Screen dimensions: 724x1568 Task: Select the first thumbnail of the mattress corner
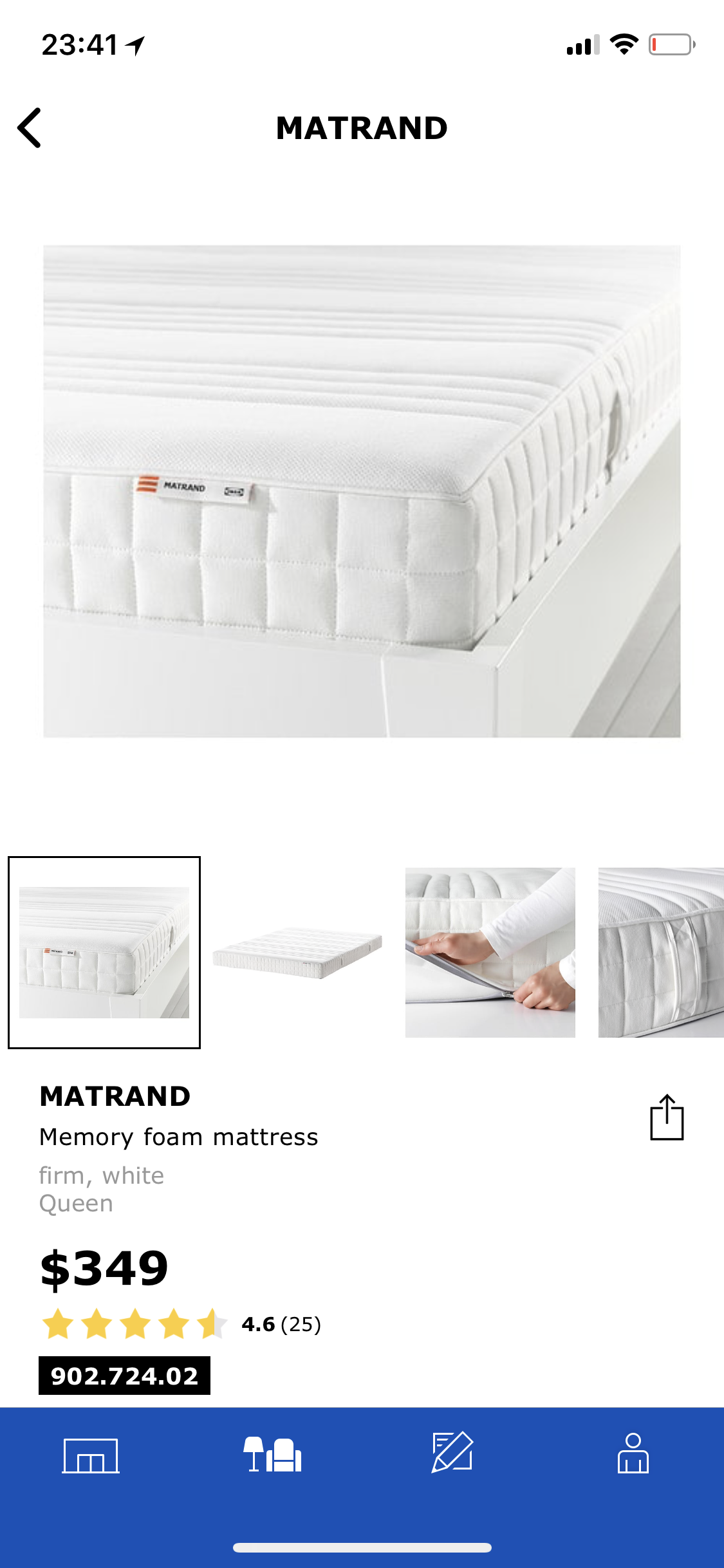click(x=104, y=953)
